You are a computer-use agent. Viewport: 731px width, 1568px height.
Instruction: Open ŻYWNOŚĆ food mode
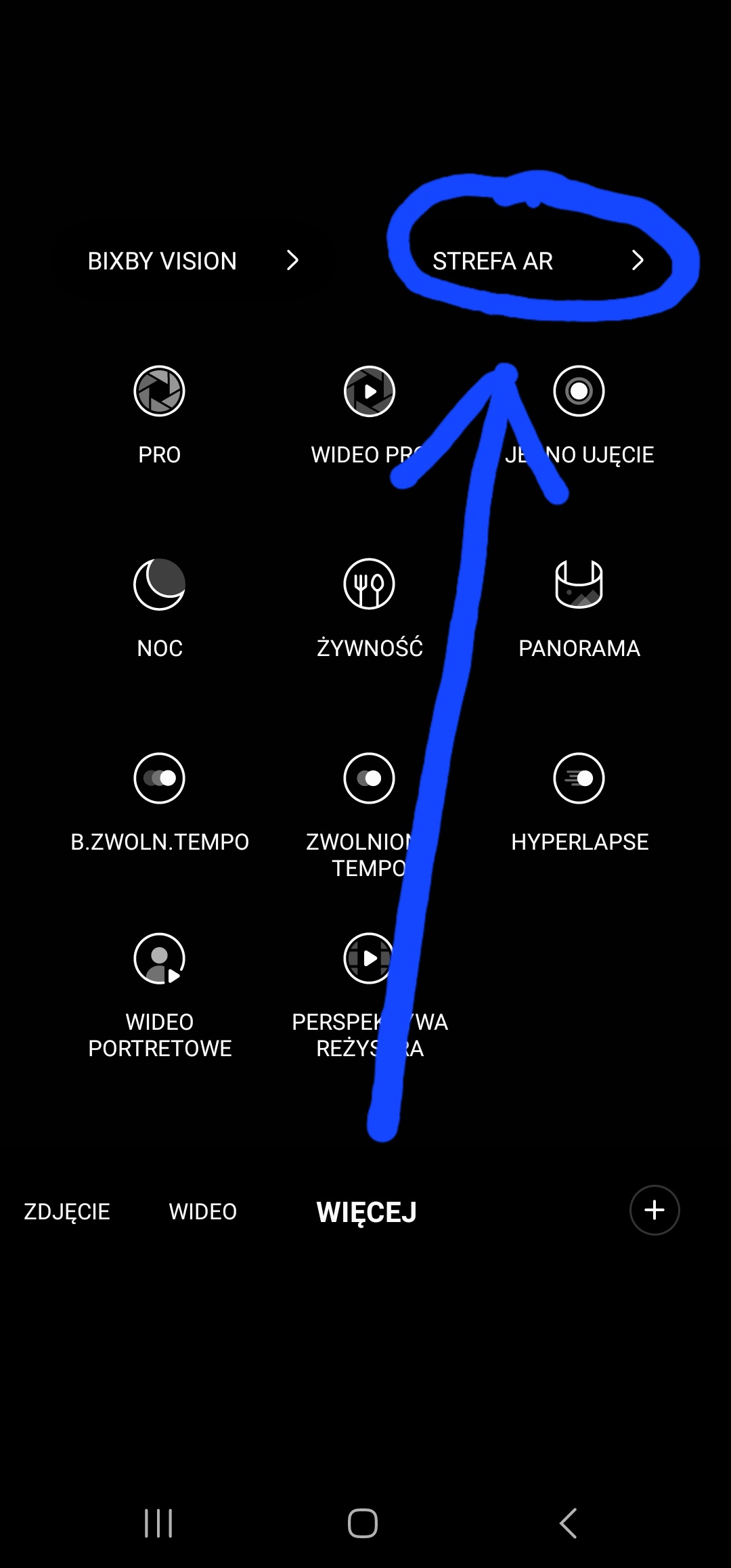(x=368, y=584)
